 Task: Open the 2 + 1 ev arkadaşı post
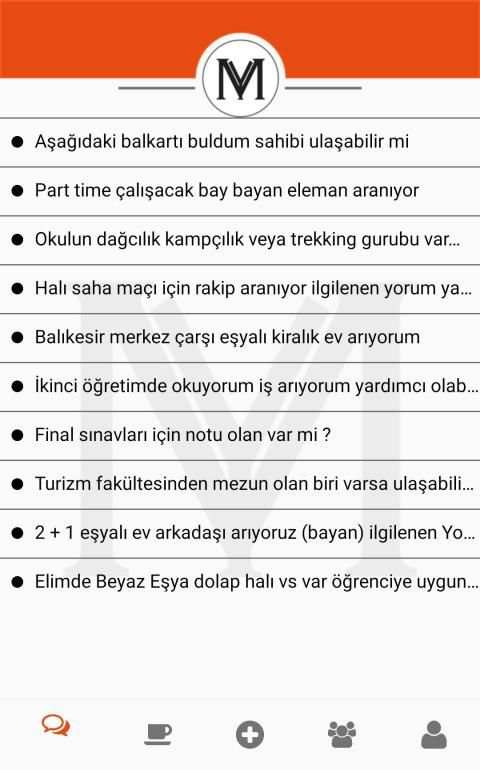[x=240, y=533]
